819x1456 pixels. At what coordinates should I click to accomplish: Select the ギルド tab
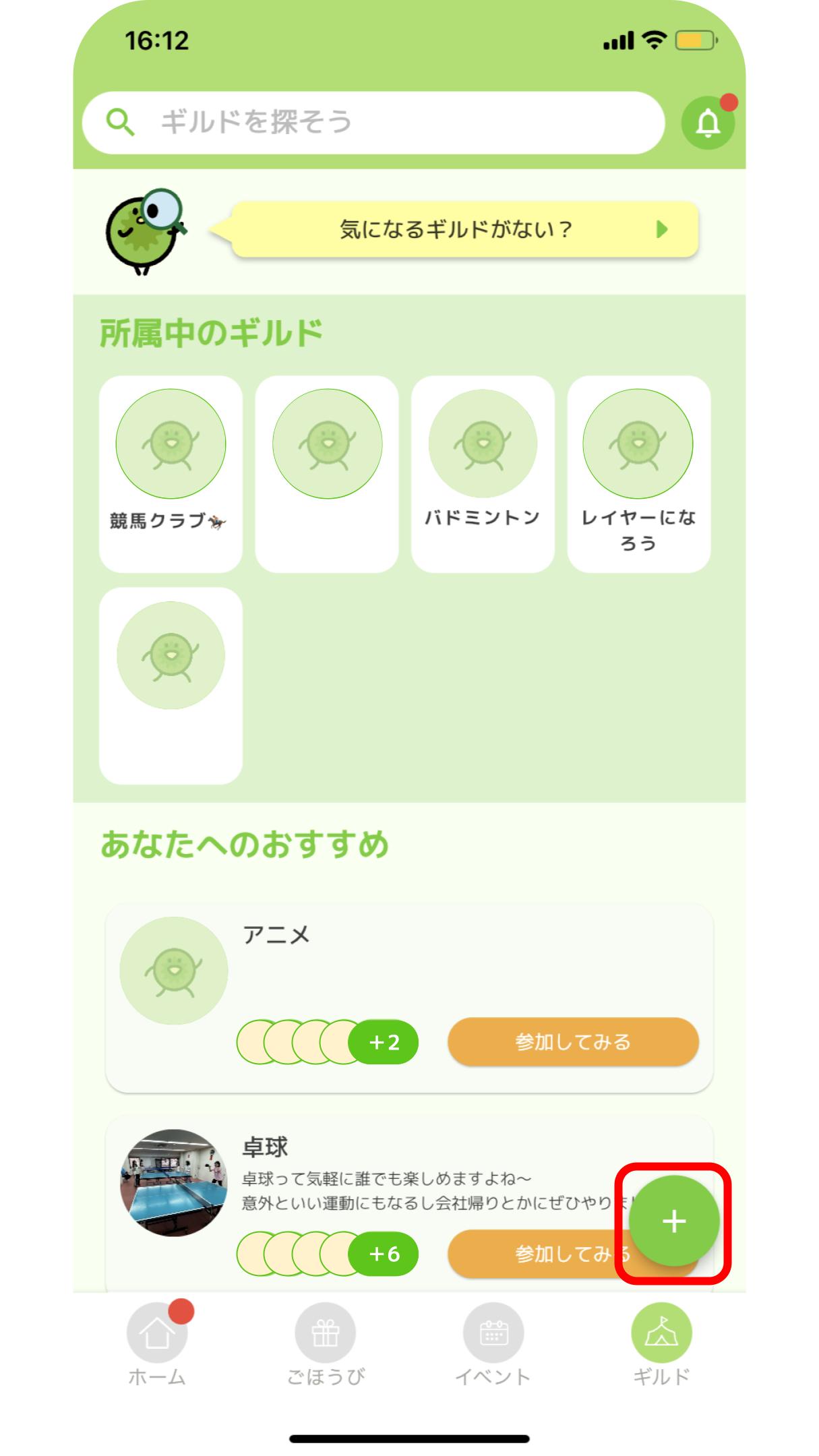pos(661,1344)
